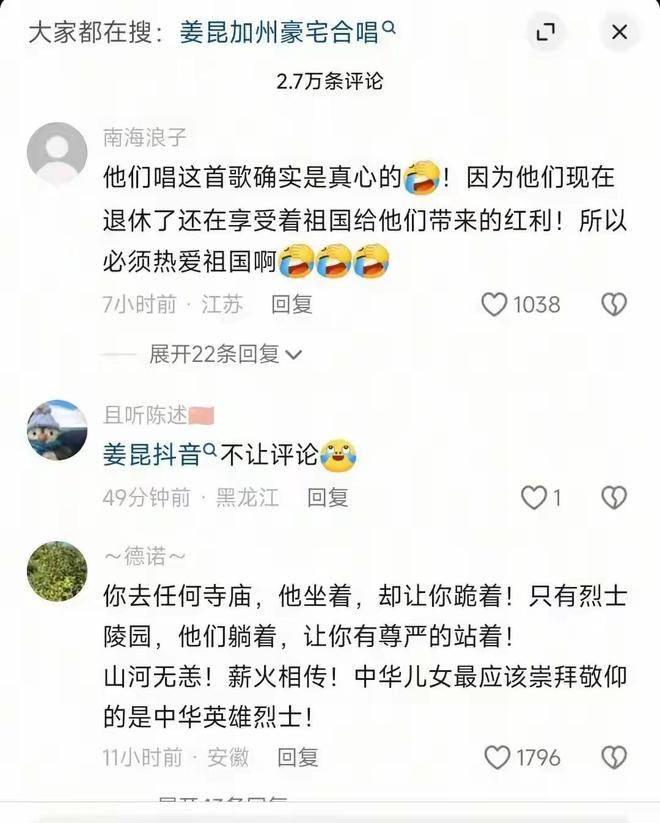Like ～德诺～'s comment
This screenshot has height=823, width=660.
click(497, 758)
